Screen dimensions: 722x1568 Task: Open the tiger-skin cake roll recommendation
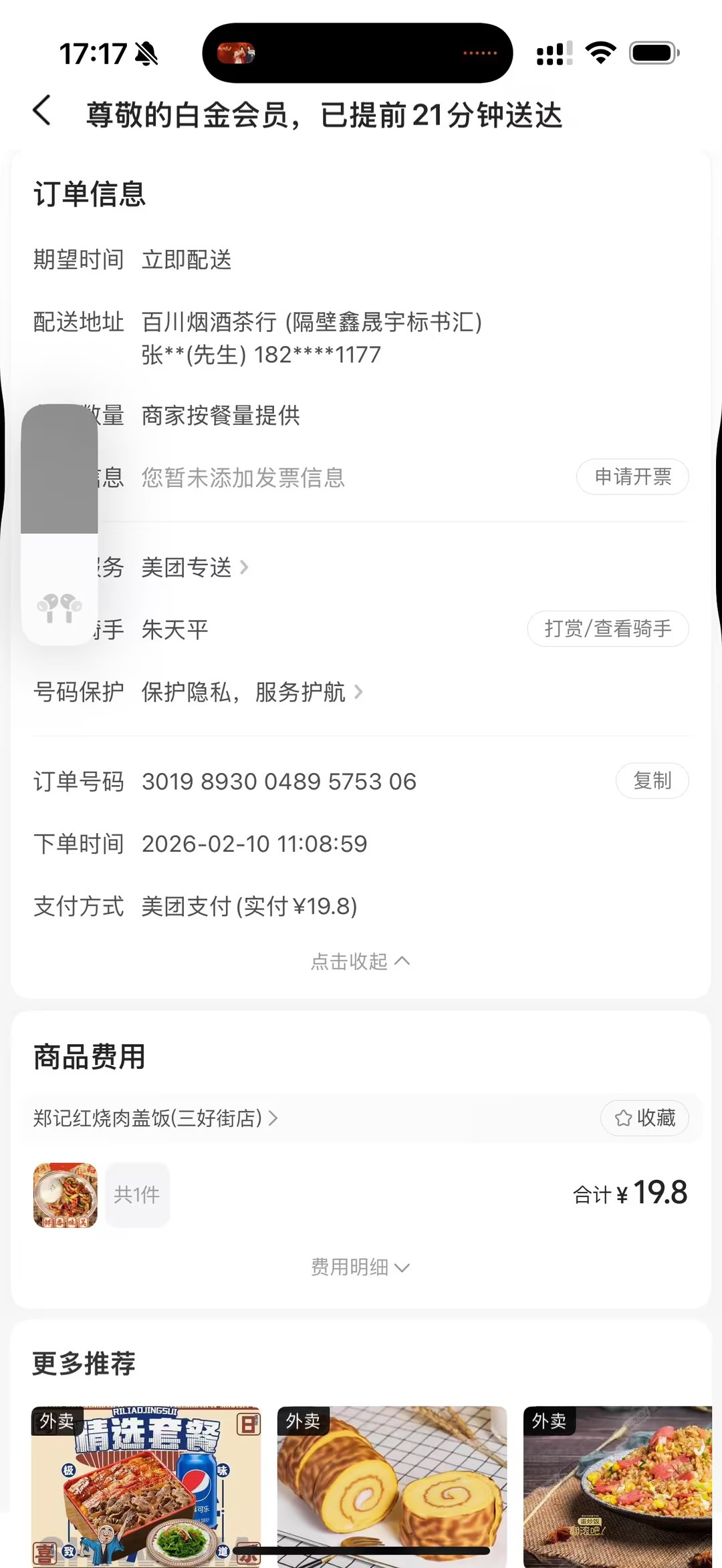(x=392, y=1486)
